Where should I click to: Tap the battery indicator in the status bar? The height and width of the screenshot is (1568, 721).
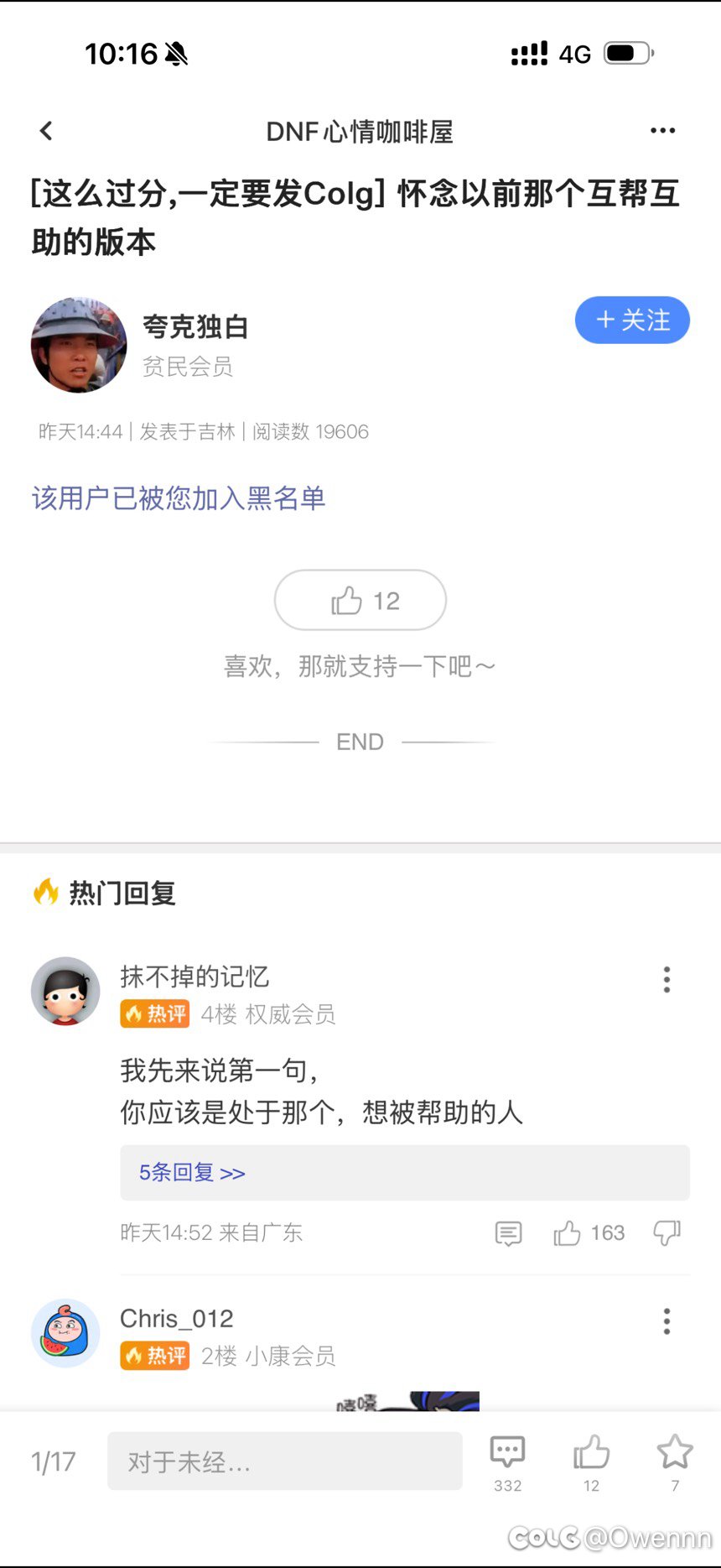click(625, 53)
